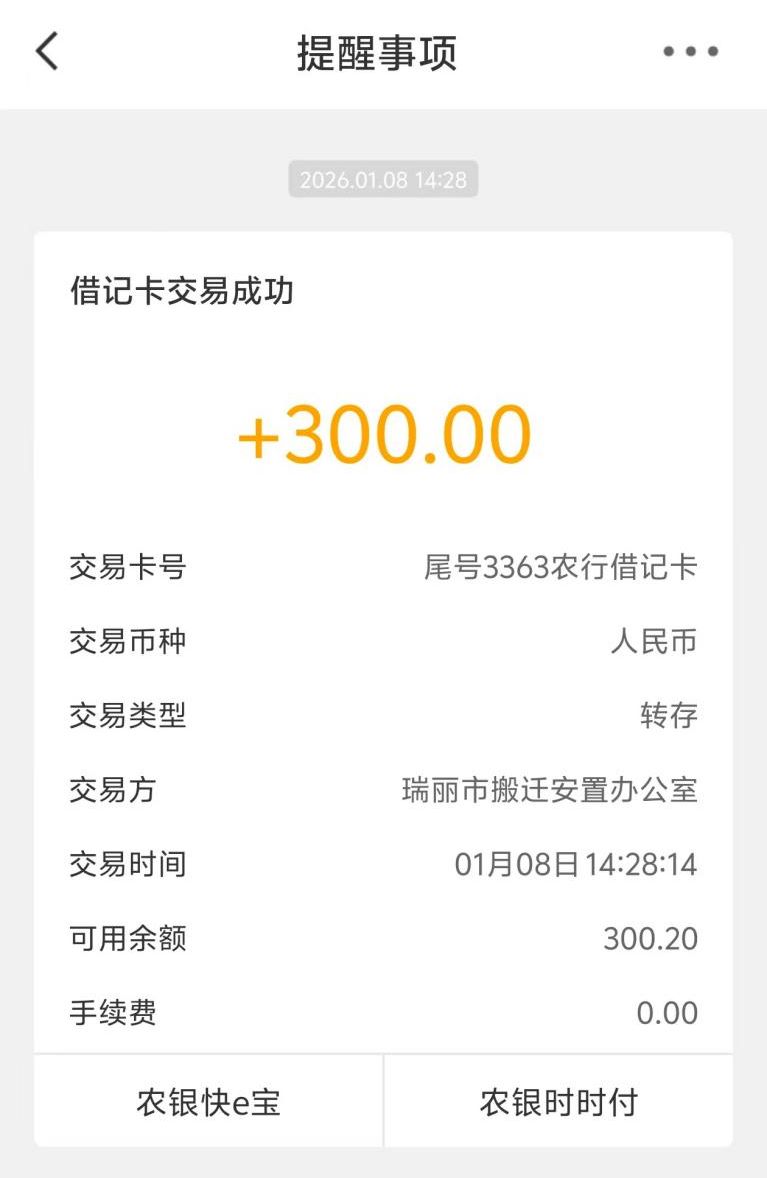Open the 借记卡交易成功 transaction card
Viewport: 767px width, 1178px height.
(x=383, y=640)
